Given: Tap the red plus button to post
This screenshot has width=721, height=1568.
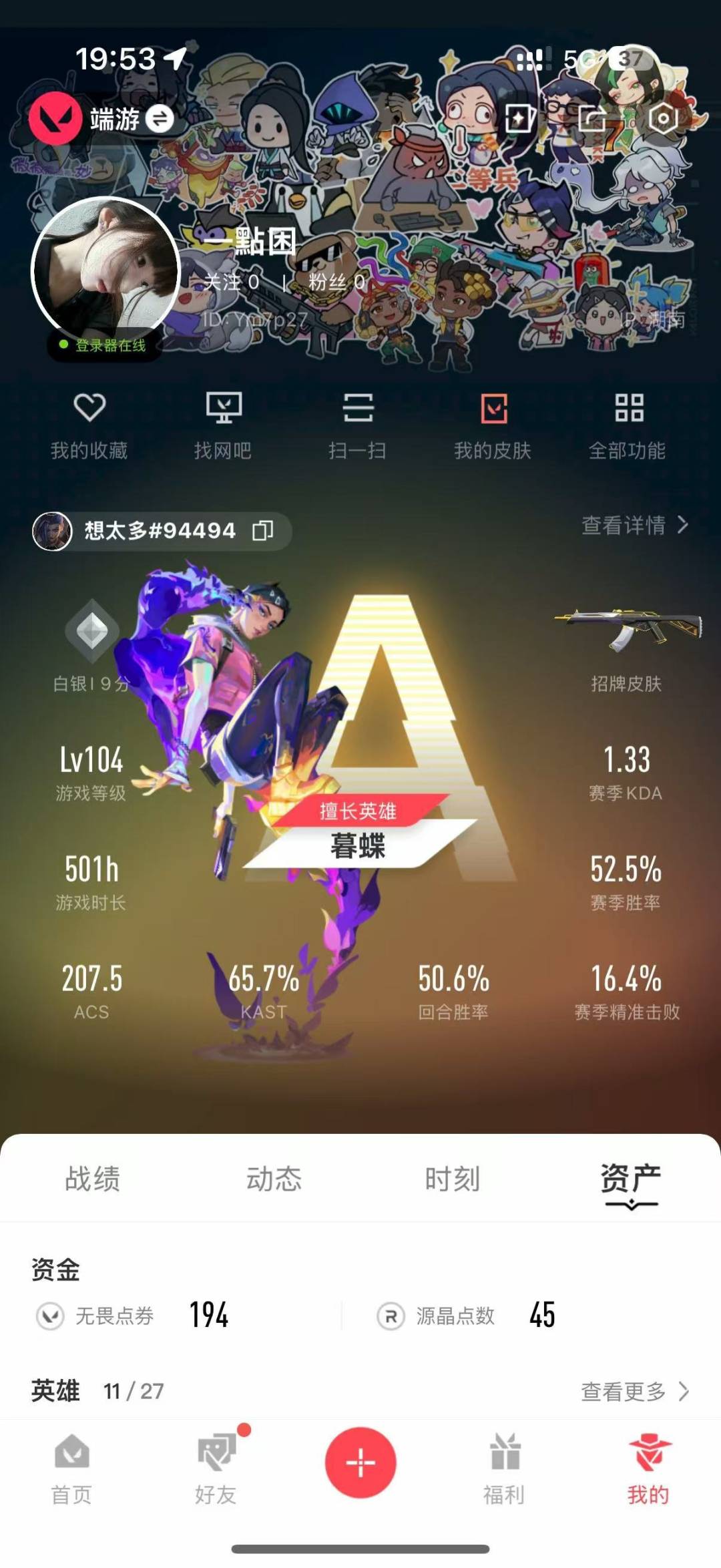Looking at the screenshot, I should coord(360,1462).
